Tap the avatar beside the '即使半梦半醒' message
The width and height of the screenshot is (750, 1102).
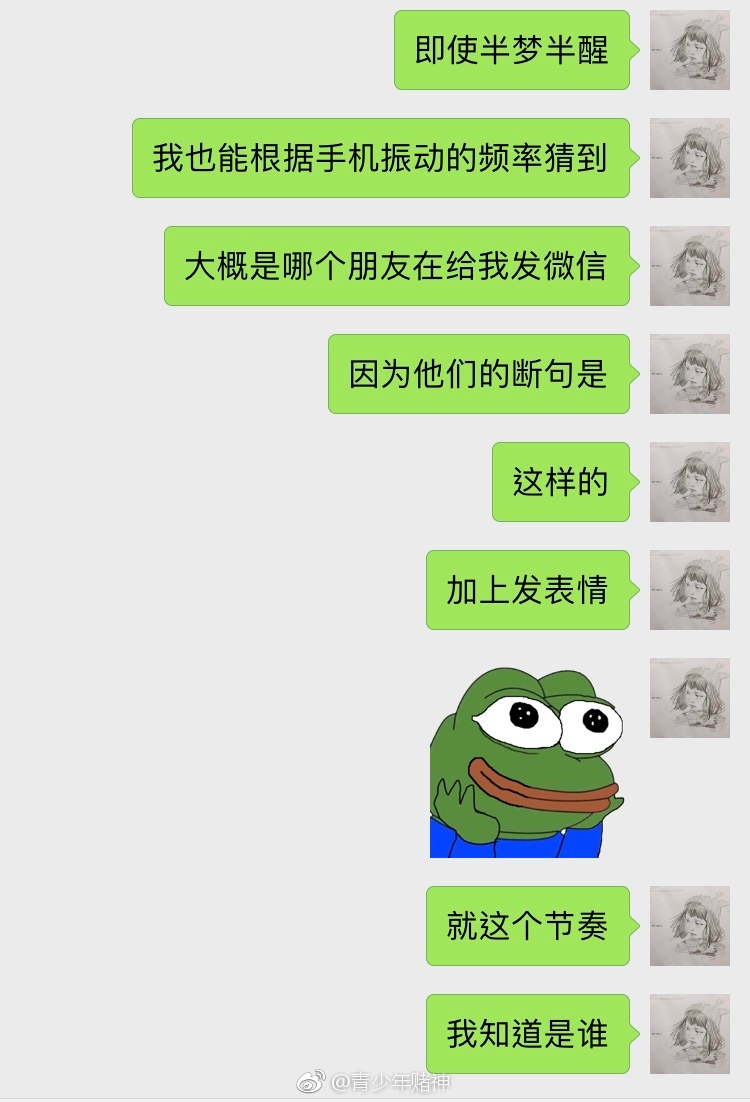(689, 50)
